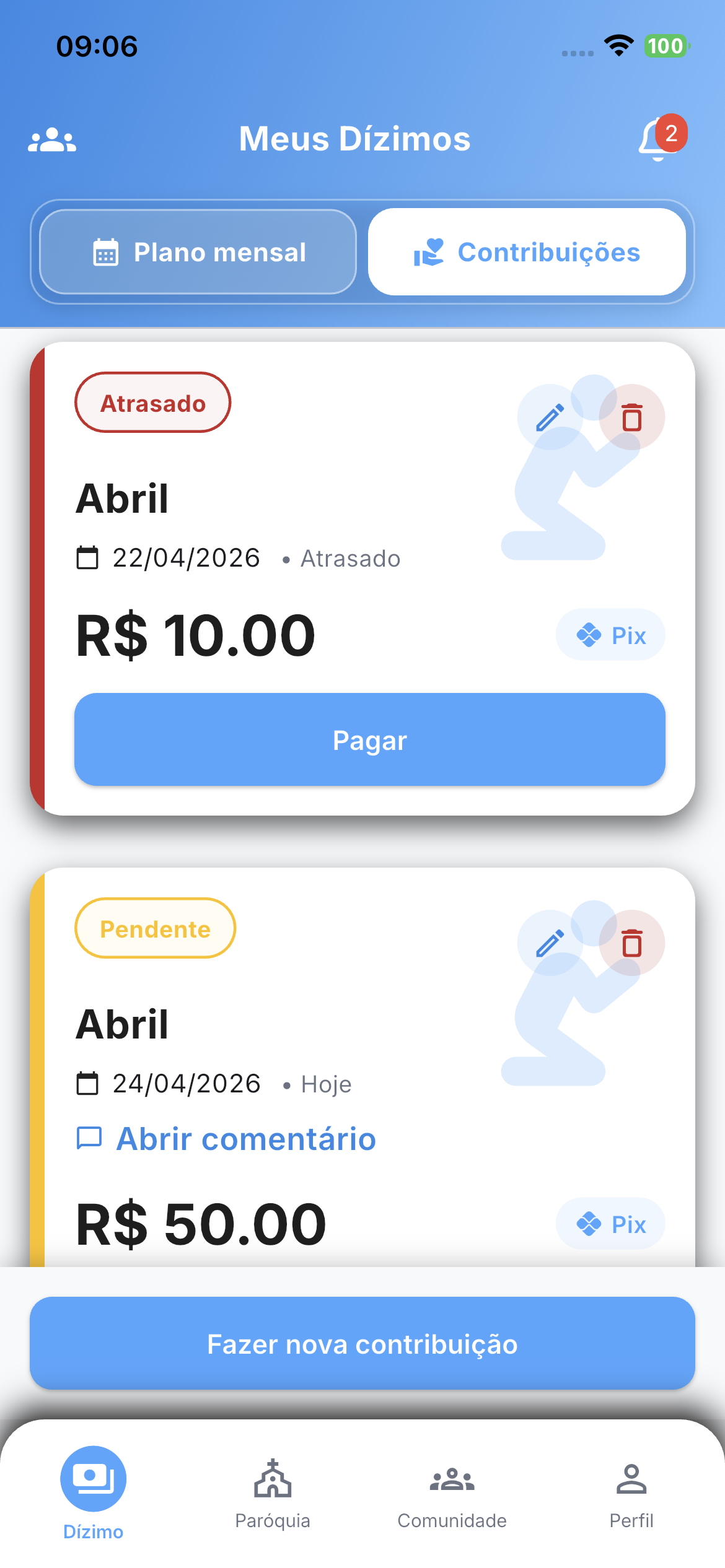Edit the Pendente April contribution with the pencil icon
The image size is (725, 1568).
click(550, 943)
